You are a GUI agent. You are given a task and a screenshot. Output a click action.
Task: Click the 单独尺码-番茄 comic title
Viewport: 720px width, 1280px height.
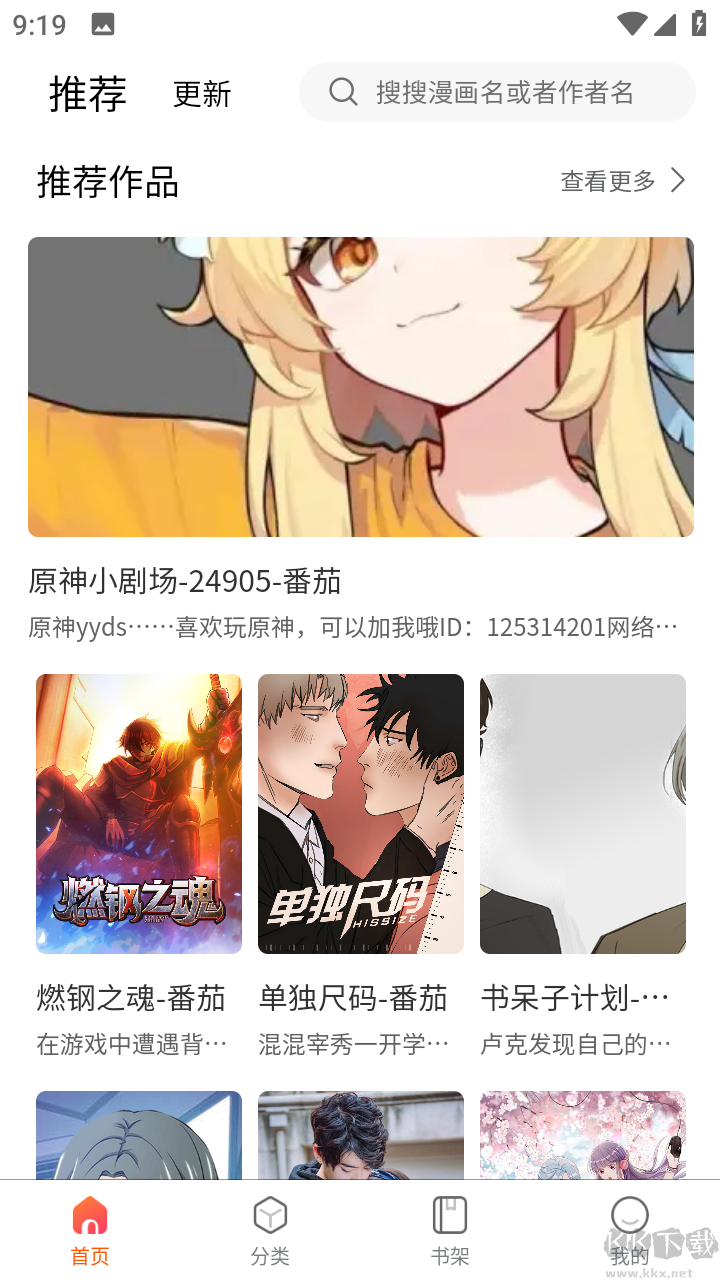coord(353,997)
